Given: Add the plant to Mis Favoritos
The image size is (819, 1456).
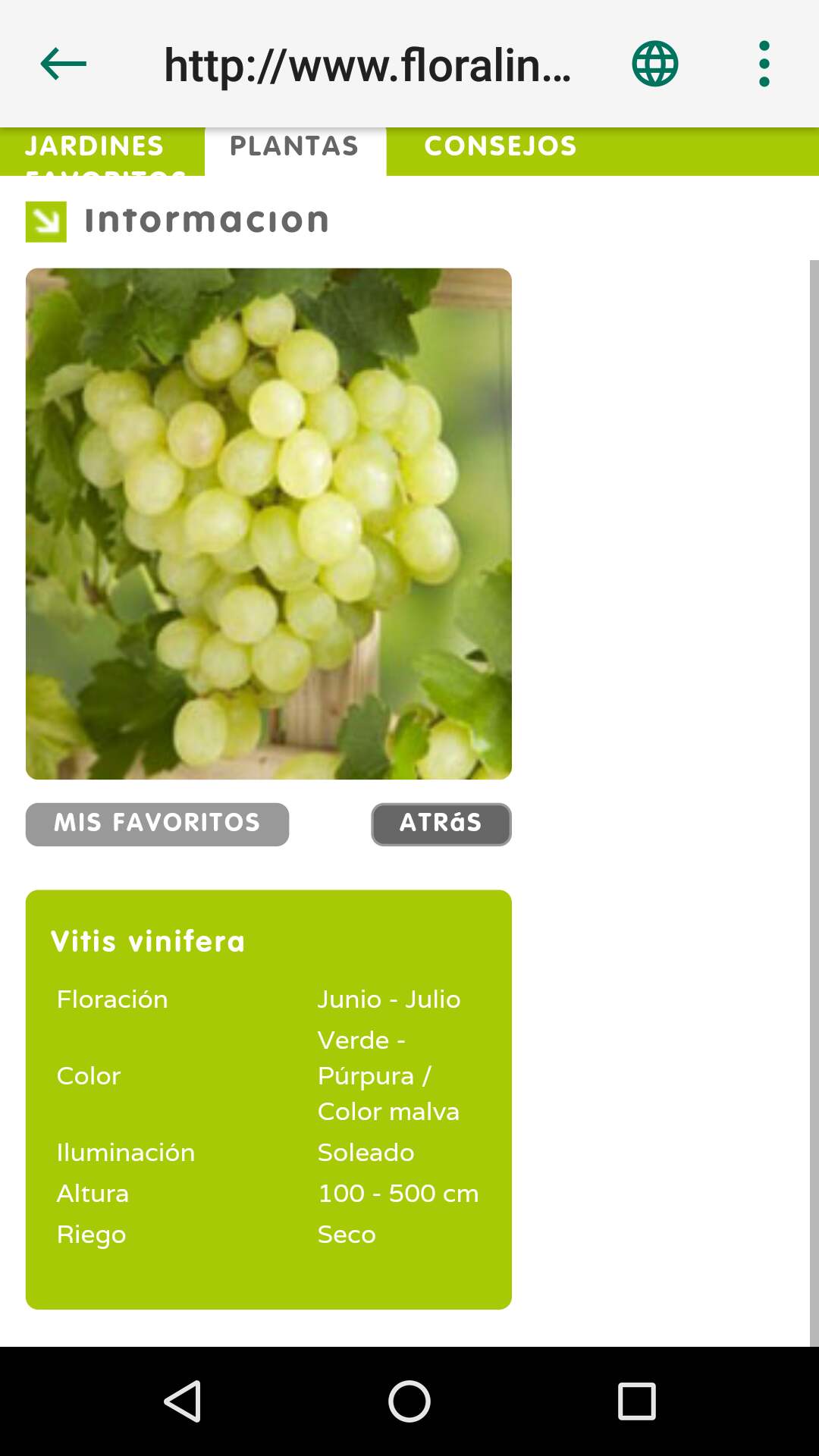Looking at the screenshot, I should (x=157, y=824).
